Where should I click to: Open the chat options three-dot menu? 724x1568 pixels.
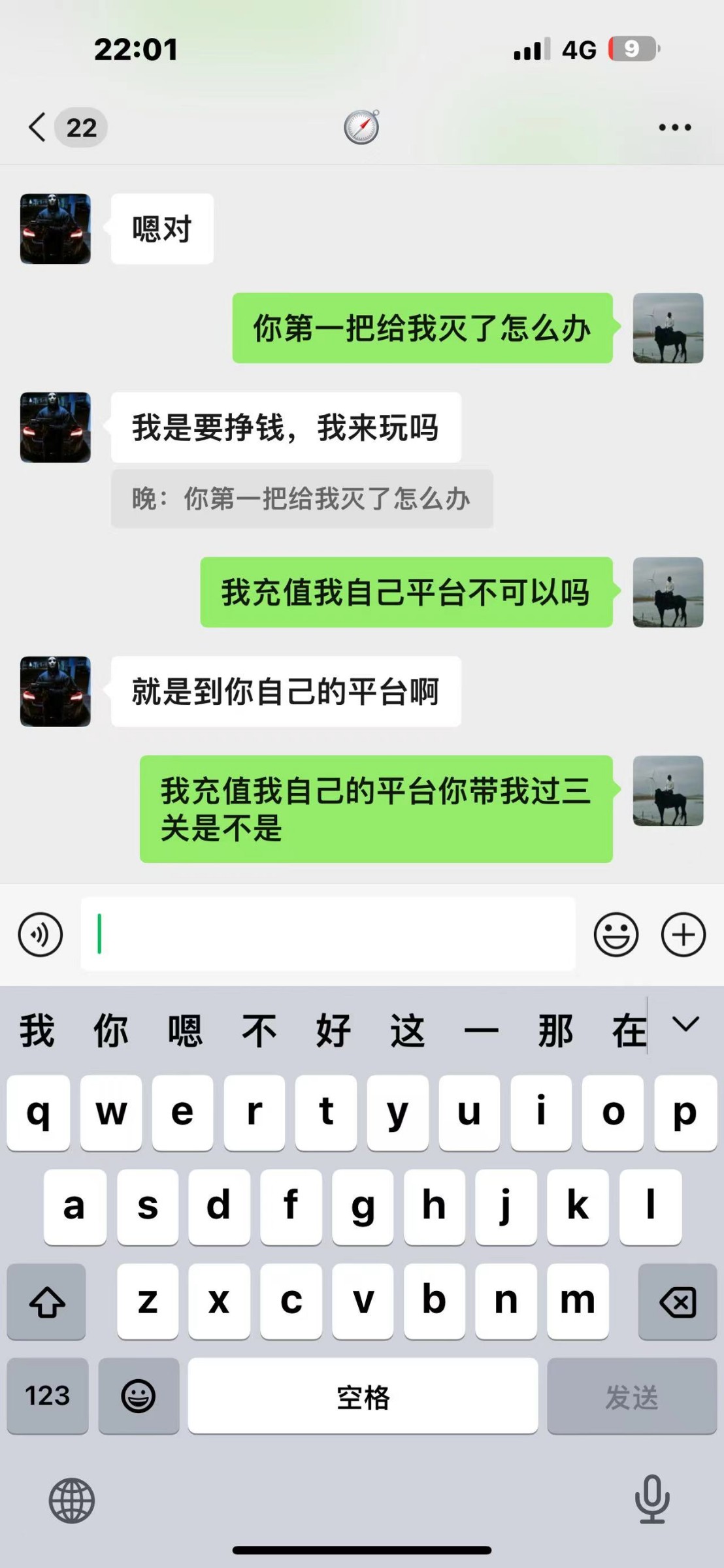(x=674, y=127)
